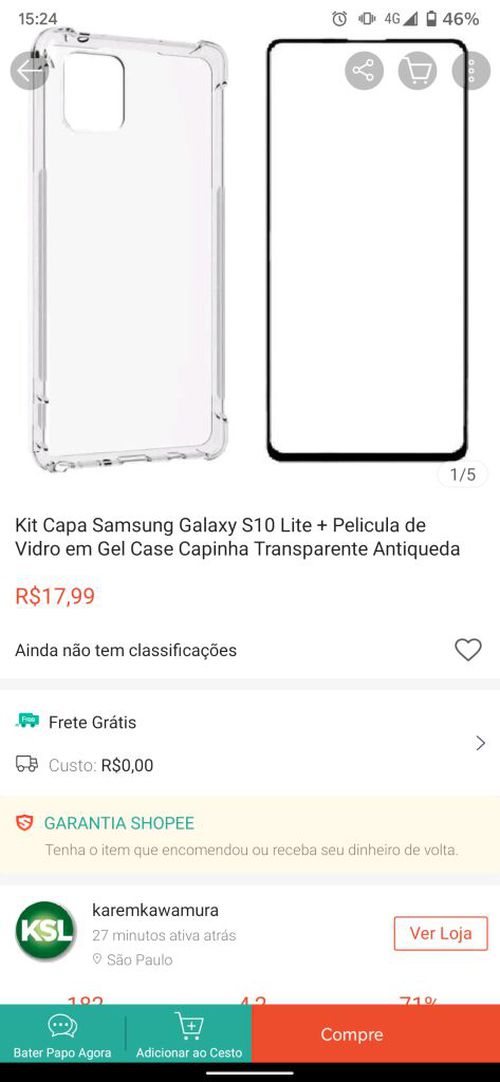Open the three-dot overflow menu
Viewport: 500px width, 1082px height.
[471, 70]
